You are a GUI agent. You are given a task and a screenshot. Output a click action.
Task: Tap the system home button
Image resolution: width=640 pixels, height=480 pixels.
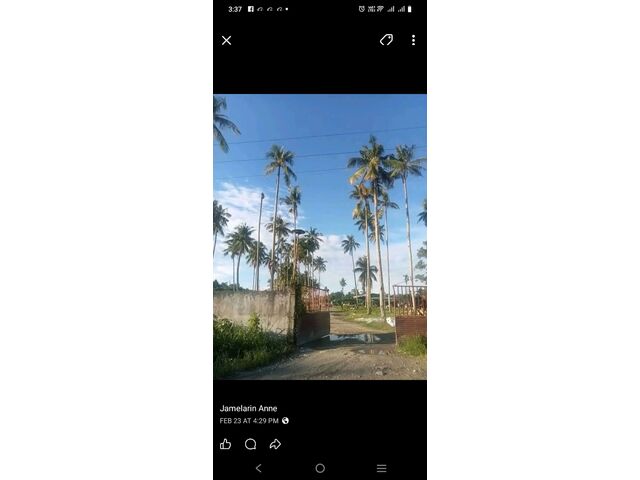tap(320, 468)
